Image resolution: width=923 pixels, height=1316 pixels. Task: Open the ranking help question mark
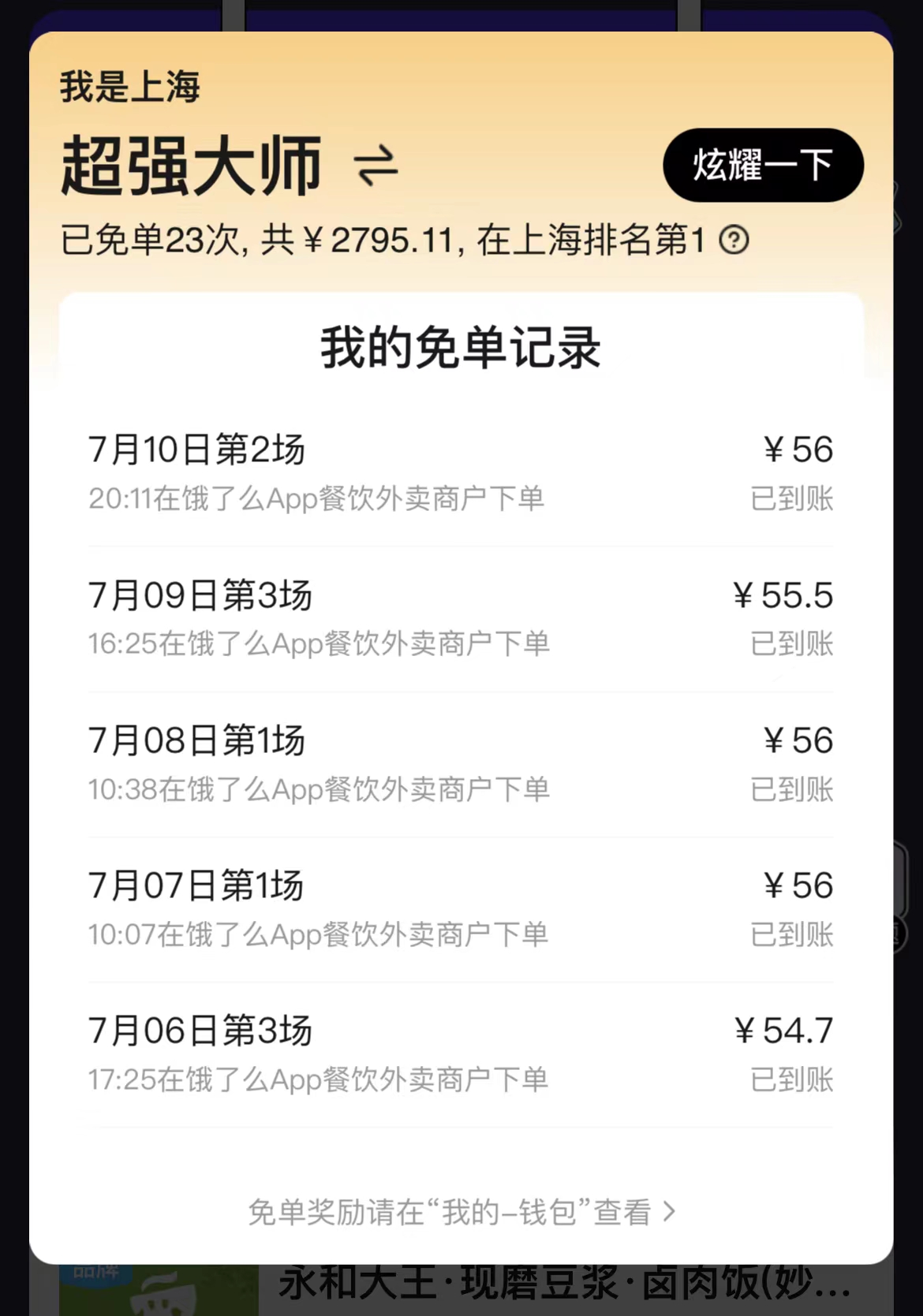coord(734,240)
